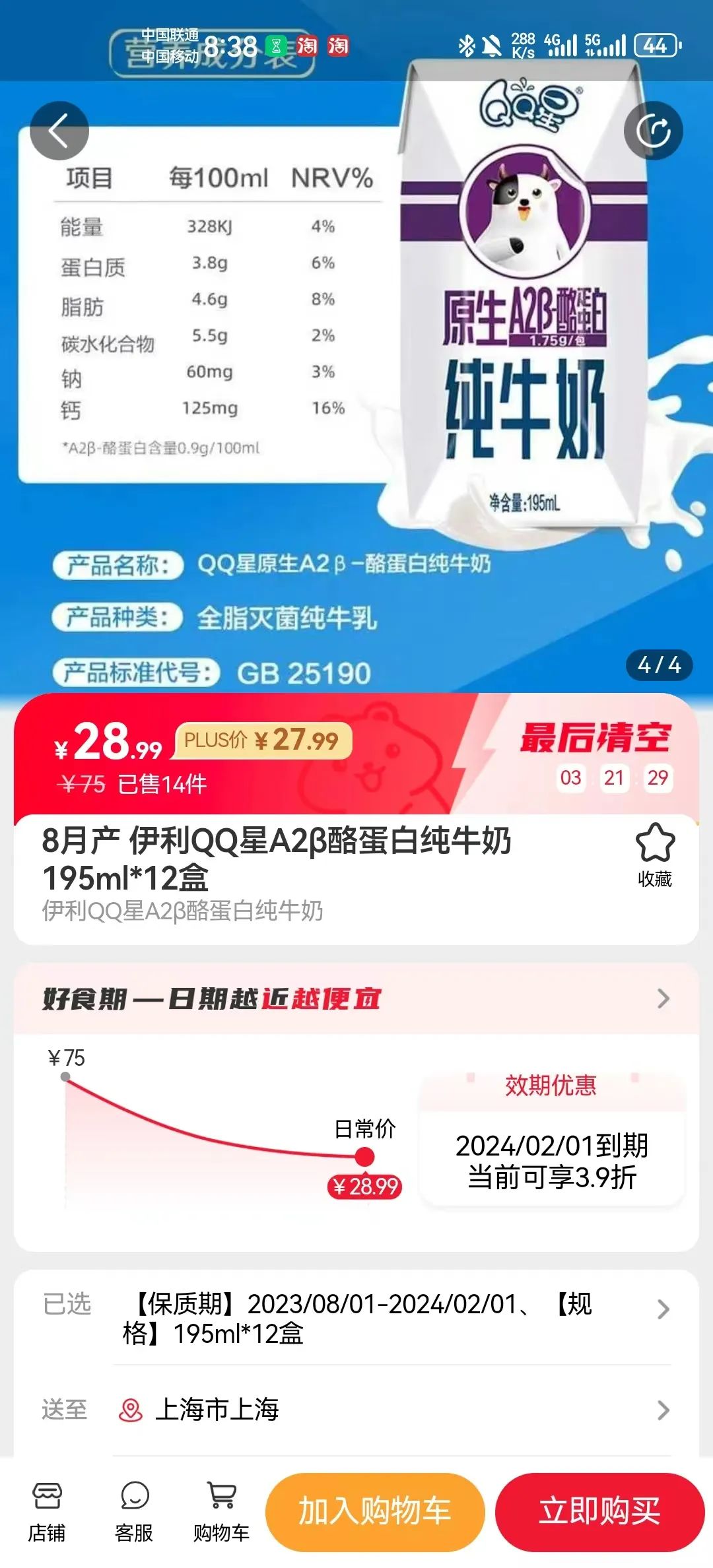Contact customer service (客服)
Screen dimensions: 713x1568
point(134,1511)
